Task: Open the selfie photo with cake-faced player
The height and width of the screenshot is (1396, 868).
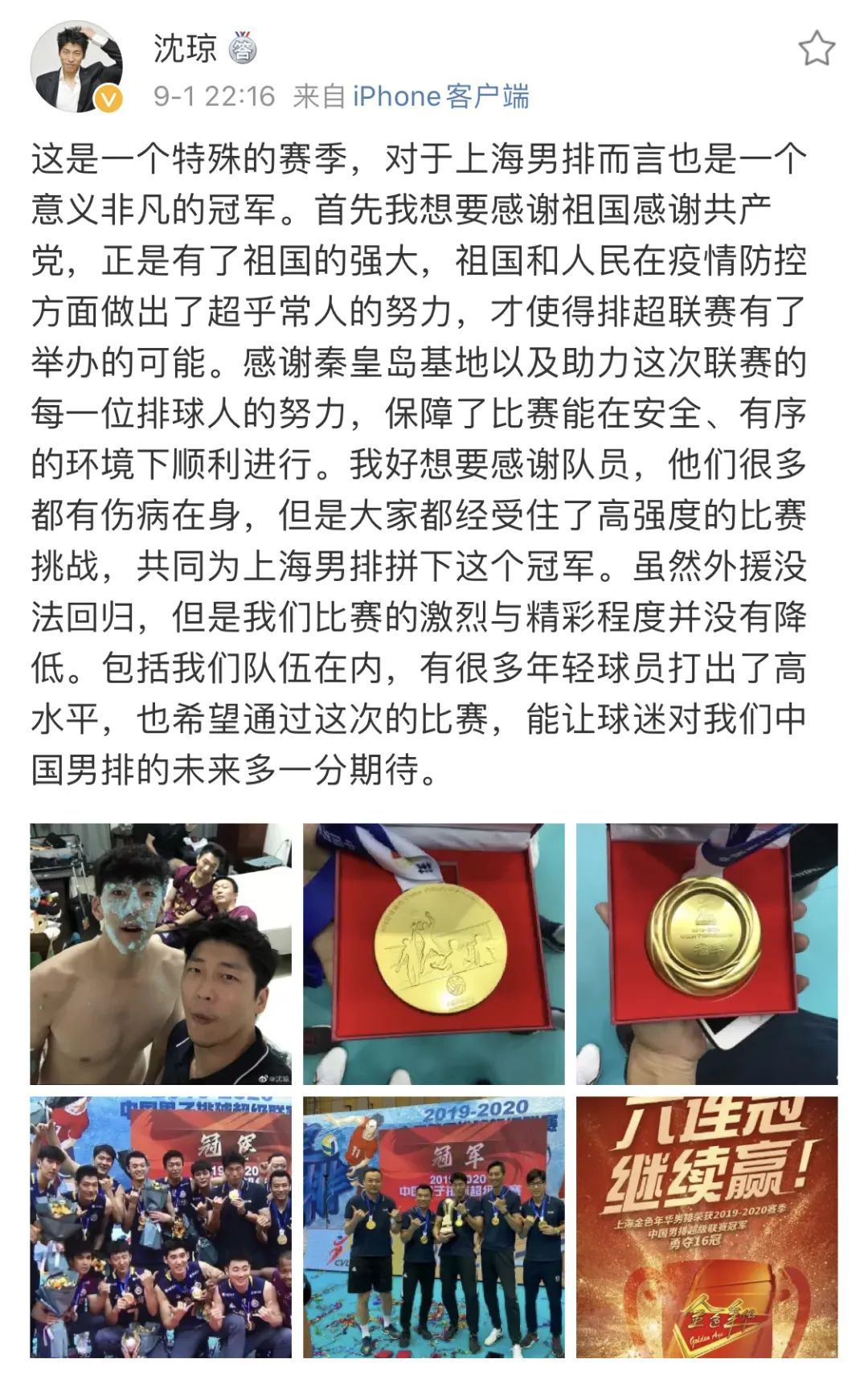Action: (161, 954)
